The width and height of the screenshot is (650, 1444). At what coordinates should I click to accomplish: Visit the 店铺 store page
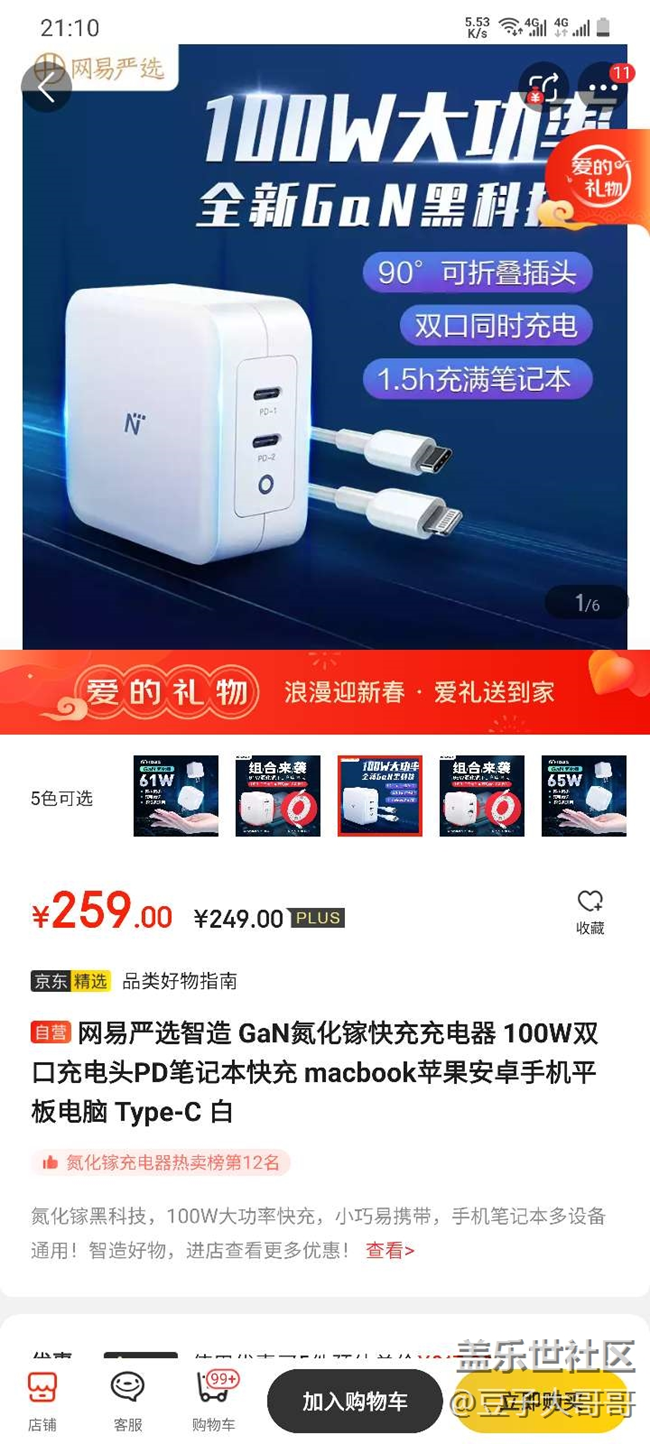click(42, 1401)
